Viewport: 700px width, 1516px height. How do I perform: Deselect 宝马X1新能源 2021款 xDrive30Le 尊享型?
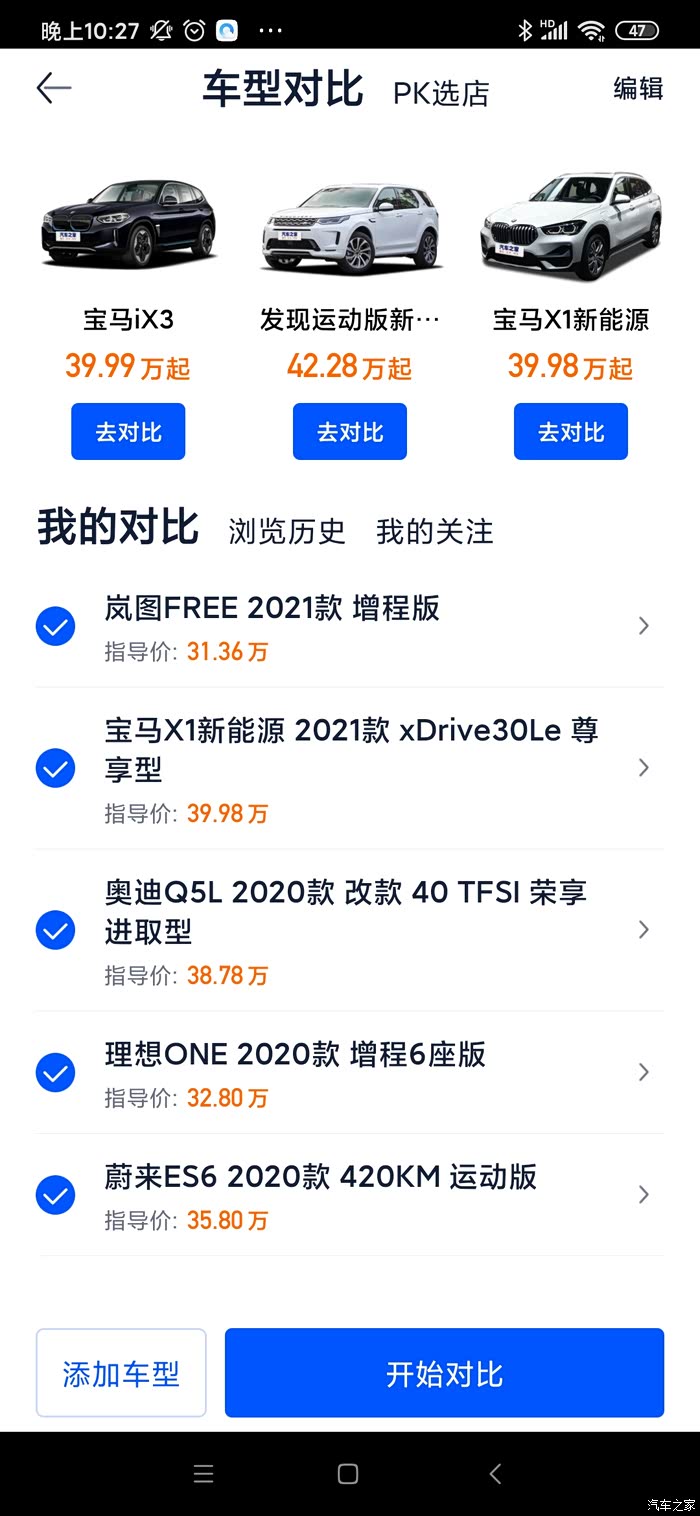tap(56, 768)
